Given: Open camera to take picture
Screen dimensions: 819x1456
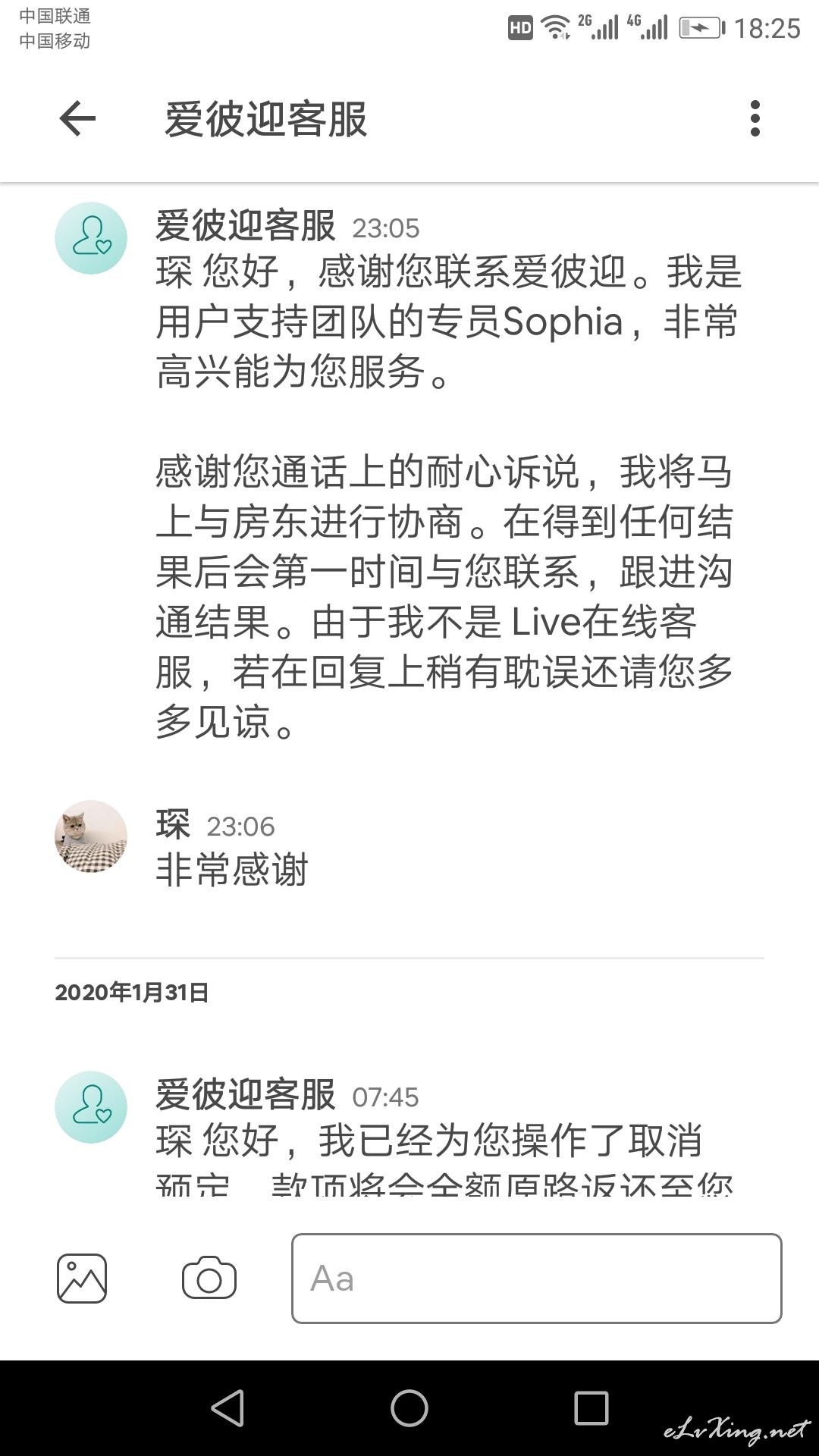Looking at the screenshot, I should click(x=209, y=1279).
